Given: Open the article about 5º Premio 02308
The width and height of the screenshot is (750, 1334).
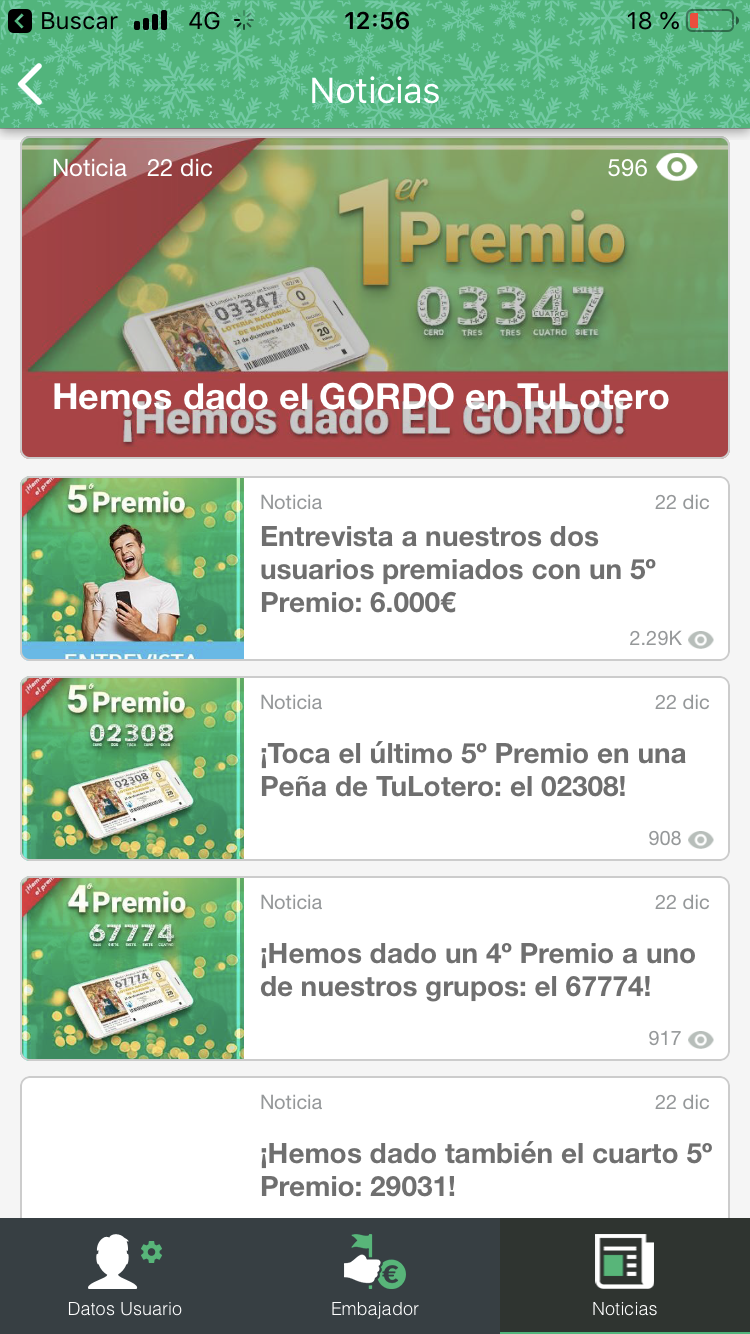Looking at the screenshot, I should [x=375, y=768].
